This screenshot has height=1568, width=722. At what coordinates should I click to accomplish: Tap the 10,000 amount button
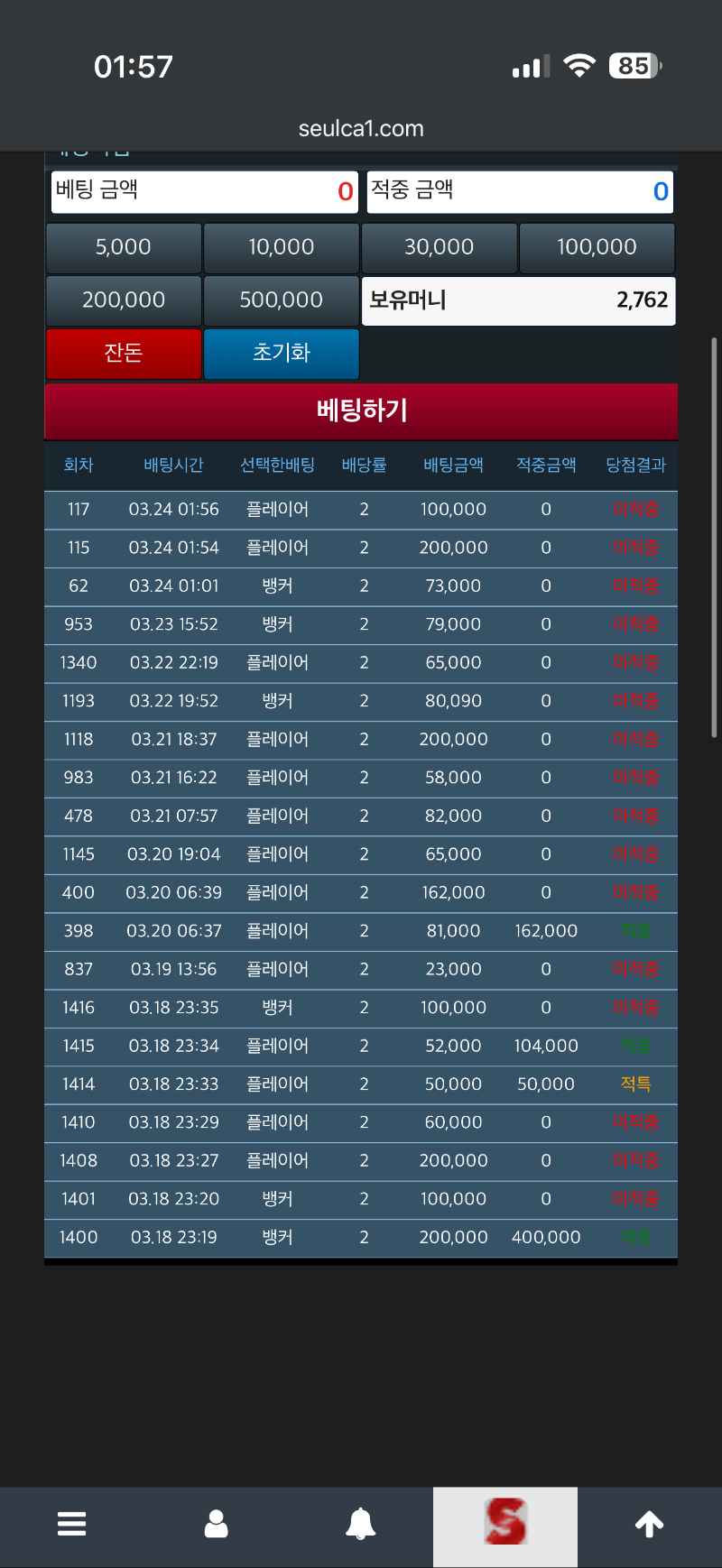click(x=282, y=248)
